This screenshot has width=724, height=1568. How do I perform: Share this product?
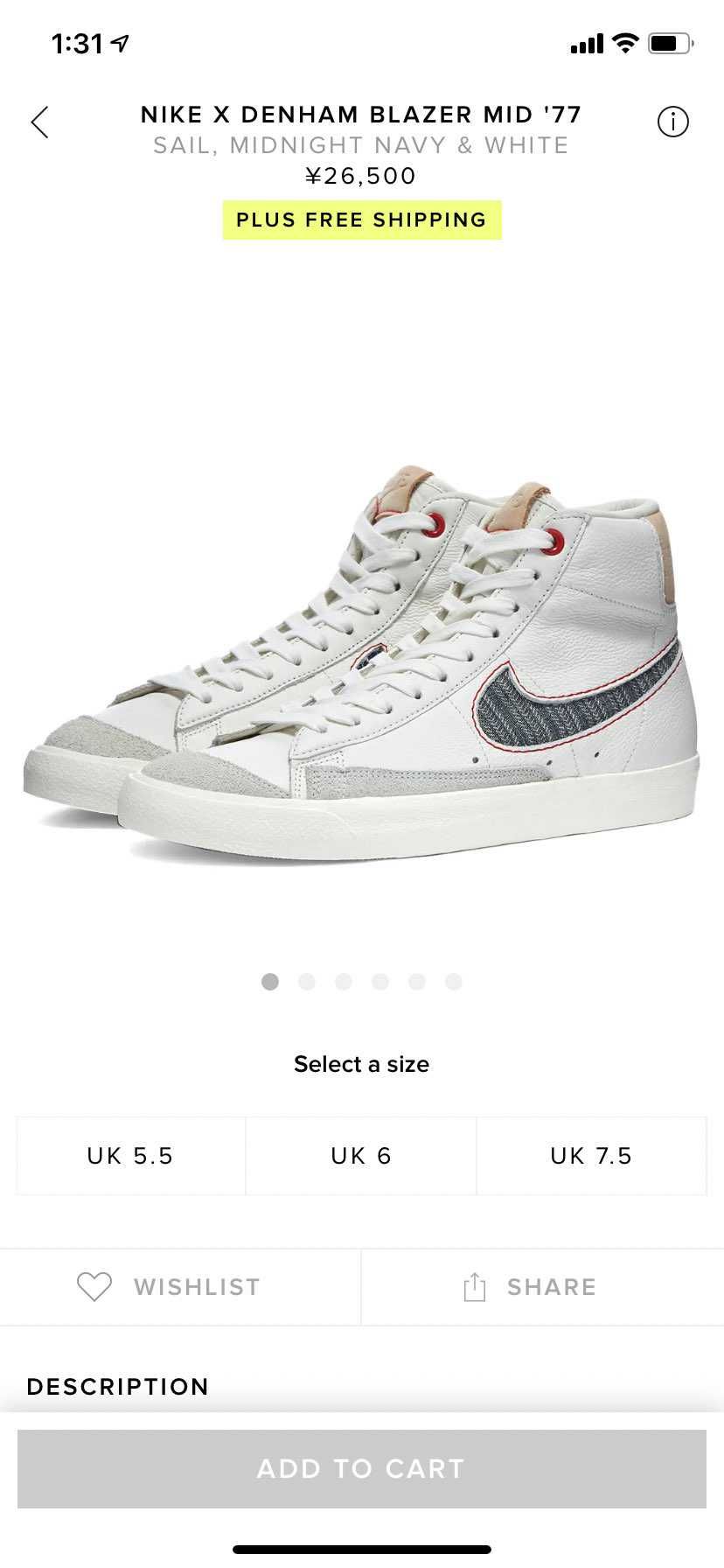531,1287
